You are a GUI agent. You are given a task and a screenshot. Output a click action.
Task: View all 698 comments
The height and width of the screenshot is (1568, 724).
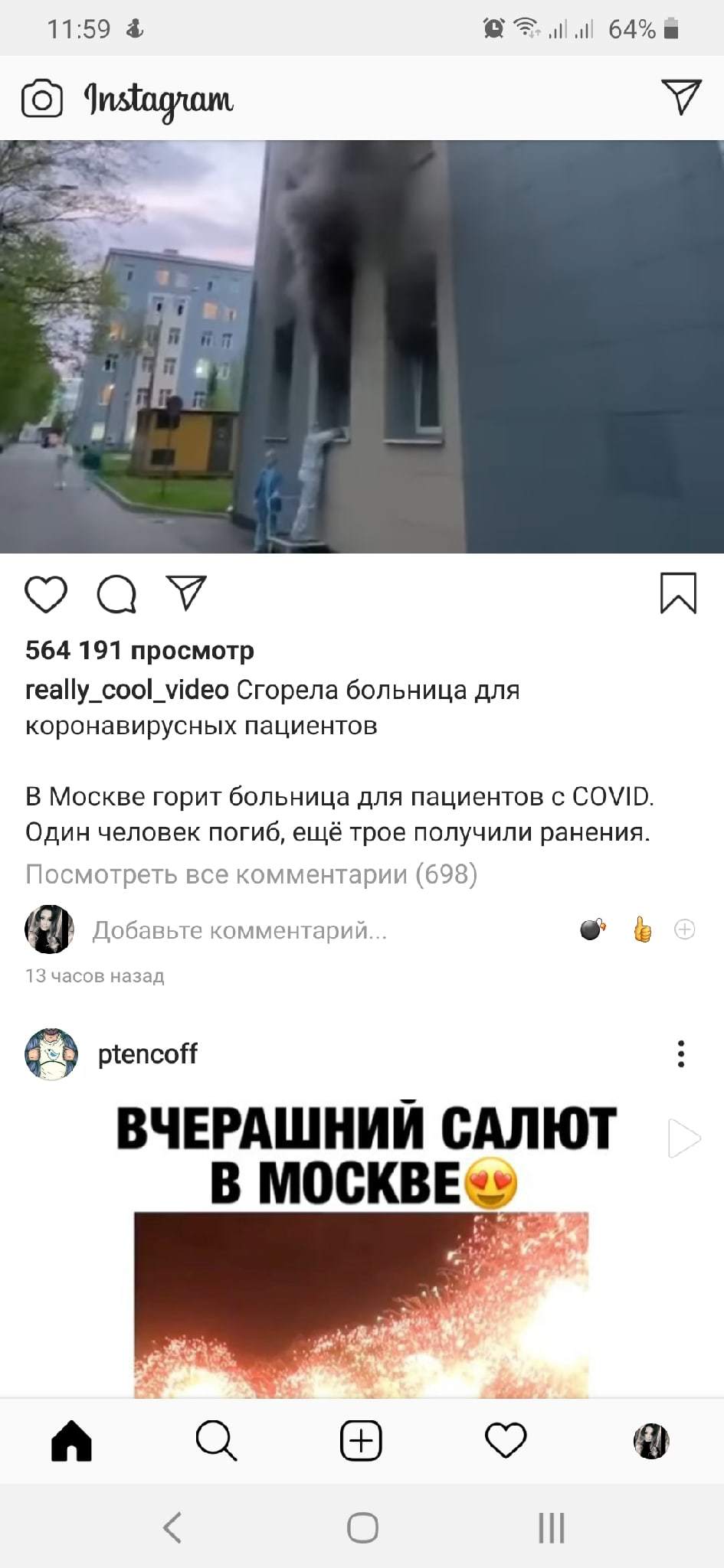click(251, 874)
